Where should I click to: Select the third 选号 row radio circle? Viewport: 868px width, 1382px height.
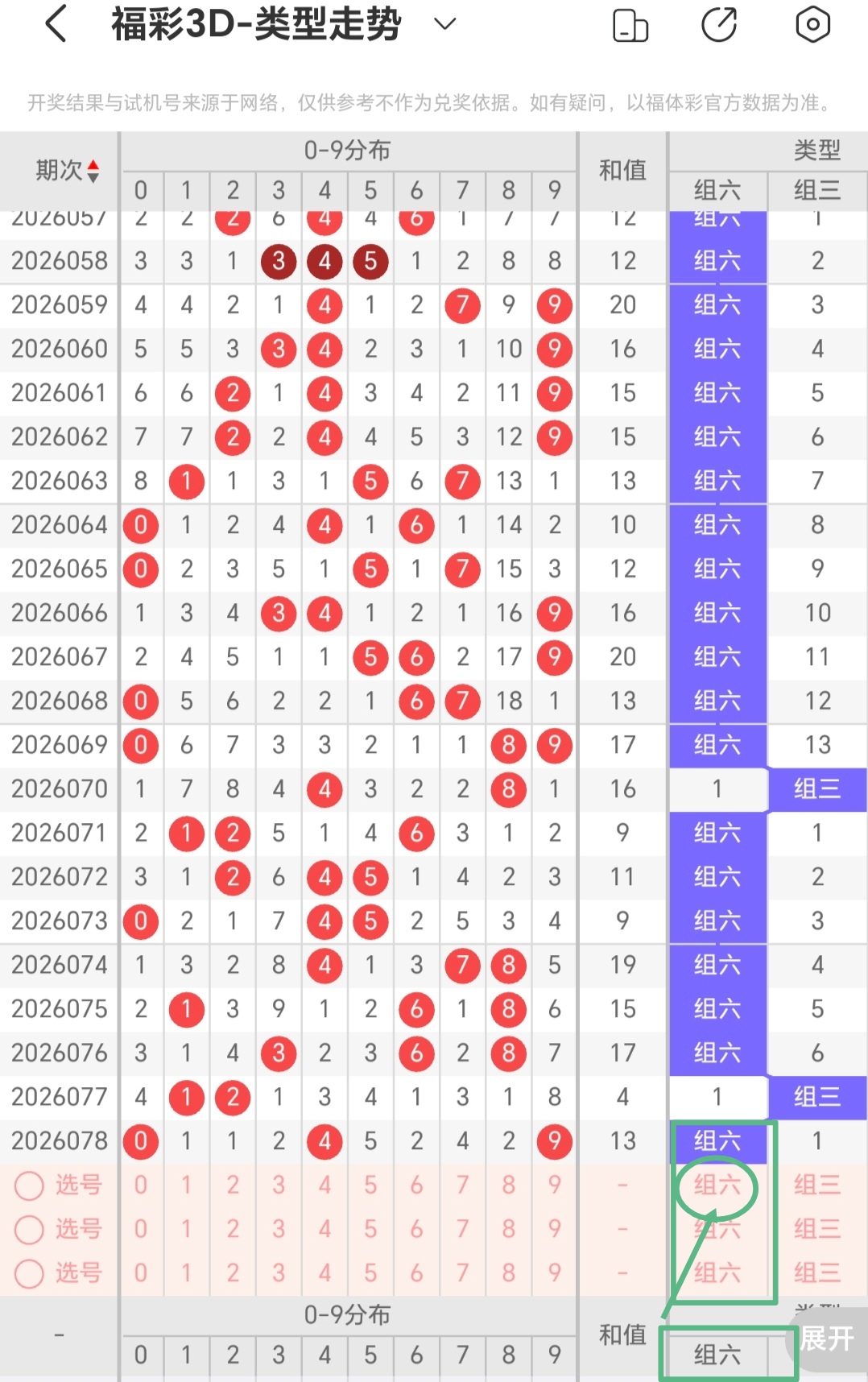click(x=29, y=1273)
